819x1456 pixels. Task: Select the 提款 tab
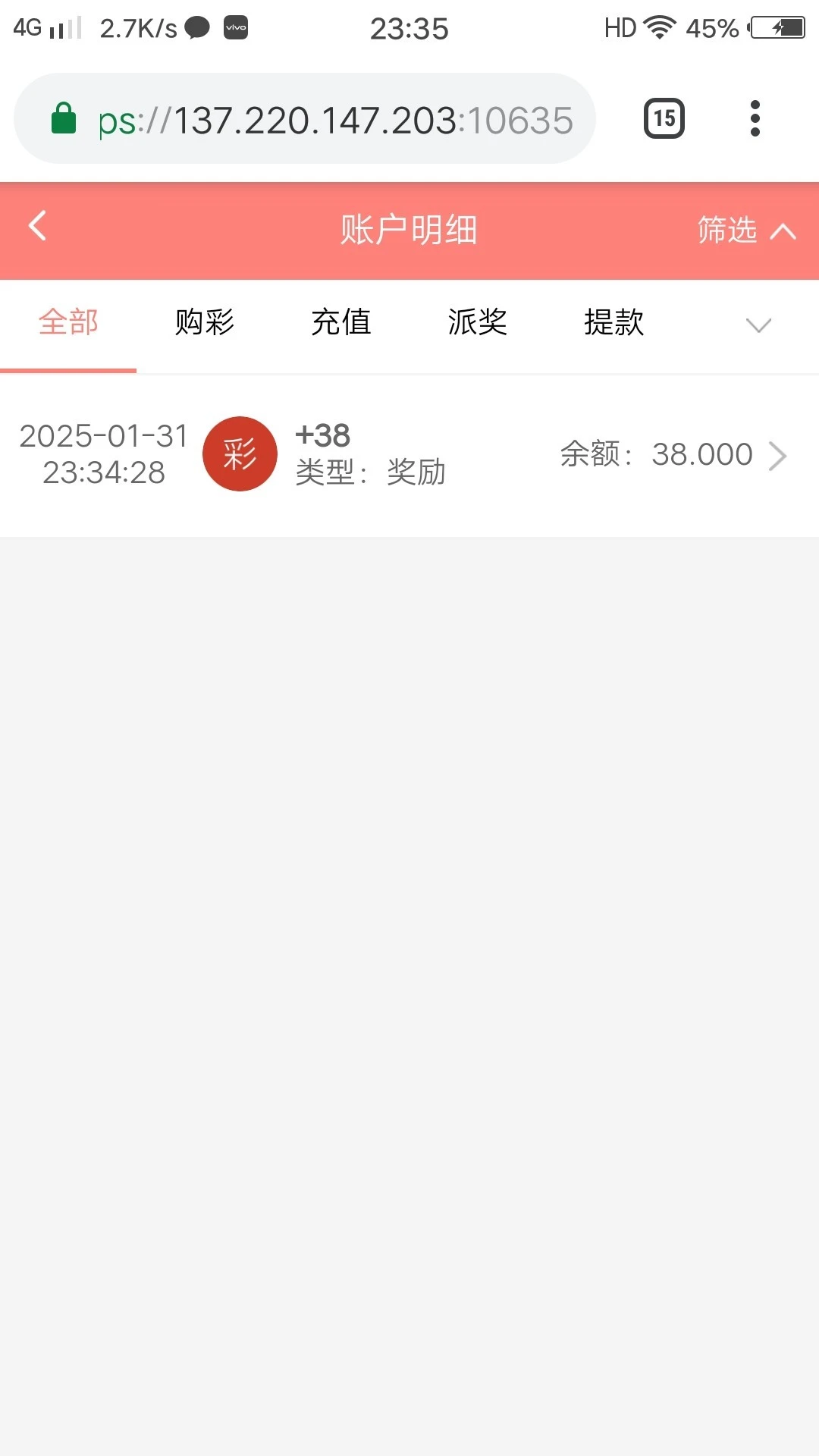[613, 322]
